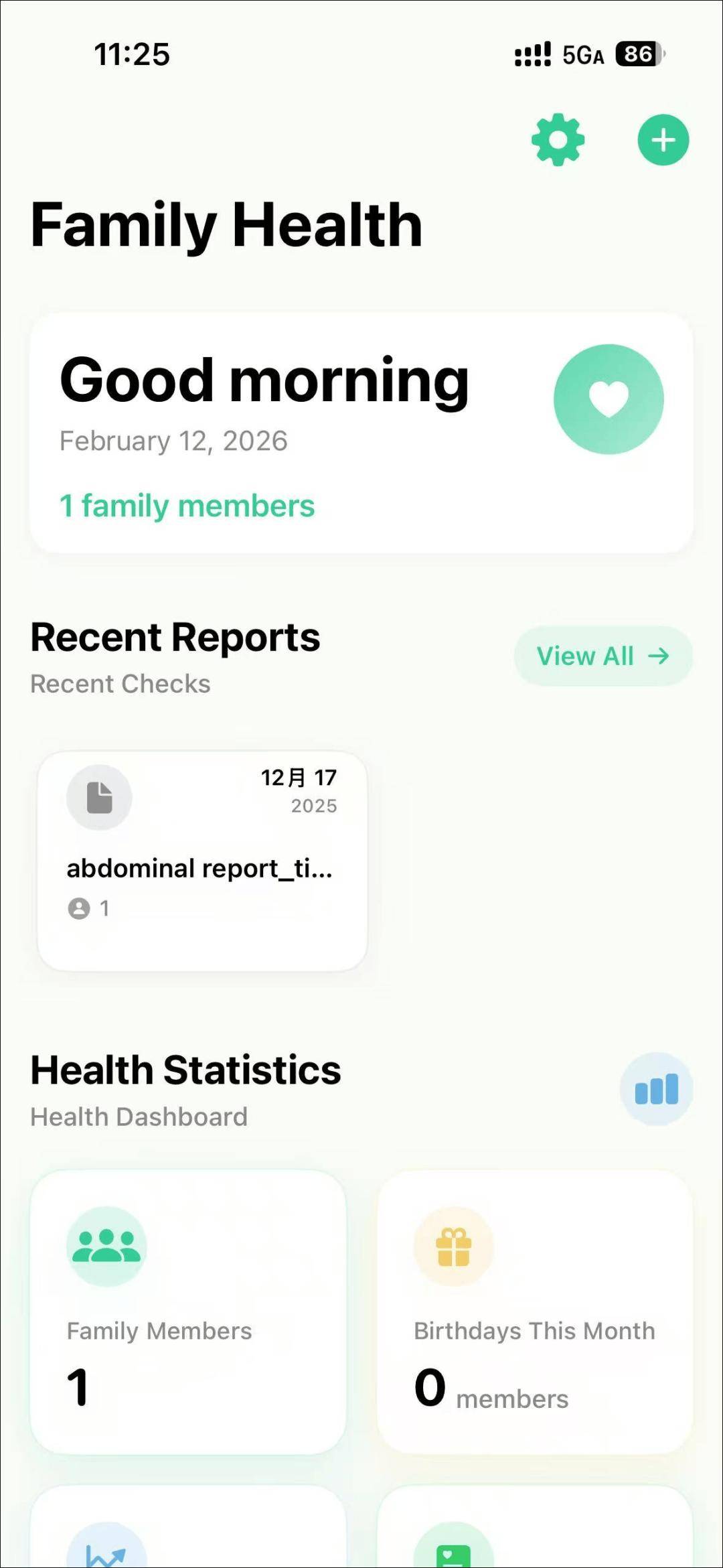
Task: Open the Birthdays This Month card
Action: coord(534,1311)
